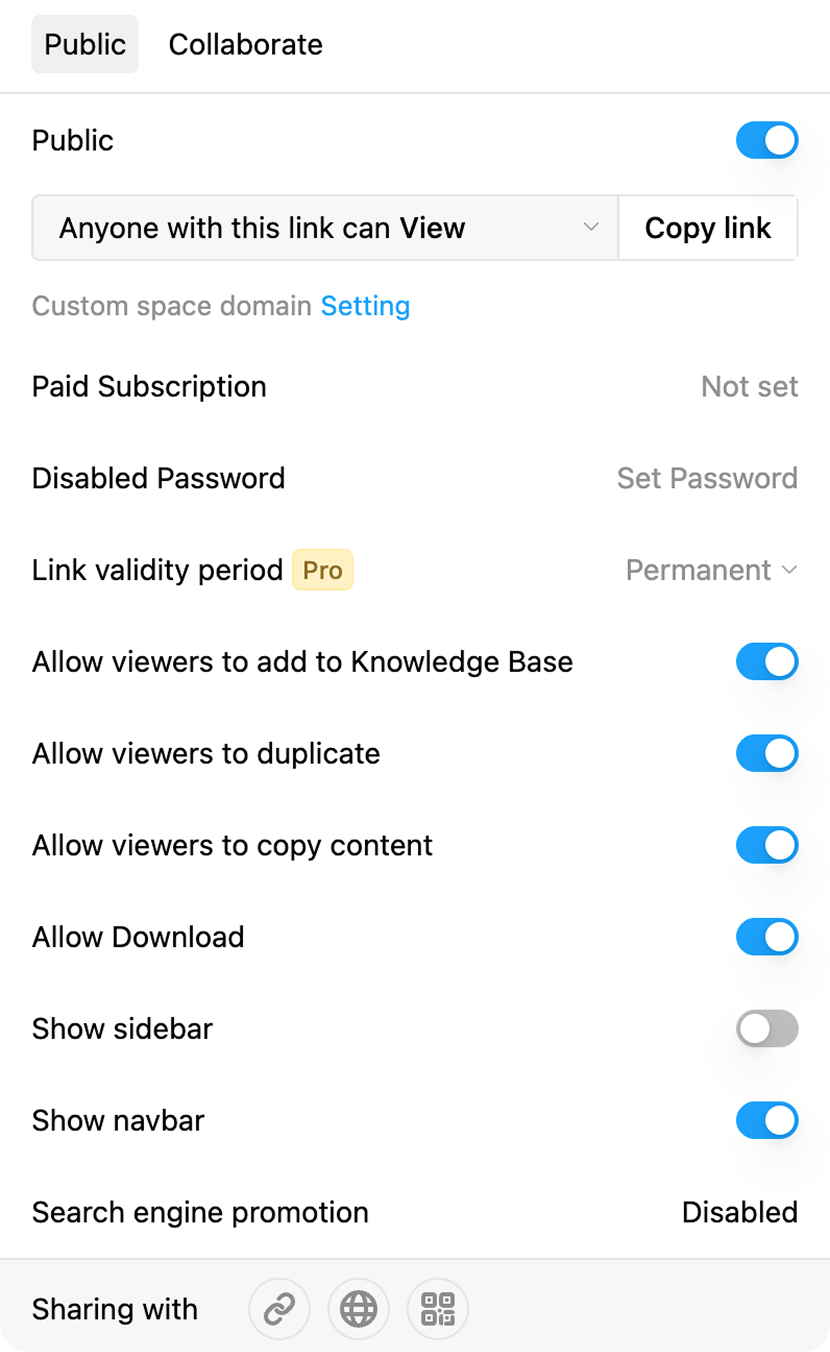Open the Paid Subscription setting
The width and height of the screenshot is (830, 1352).
point(749,387)
